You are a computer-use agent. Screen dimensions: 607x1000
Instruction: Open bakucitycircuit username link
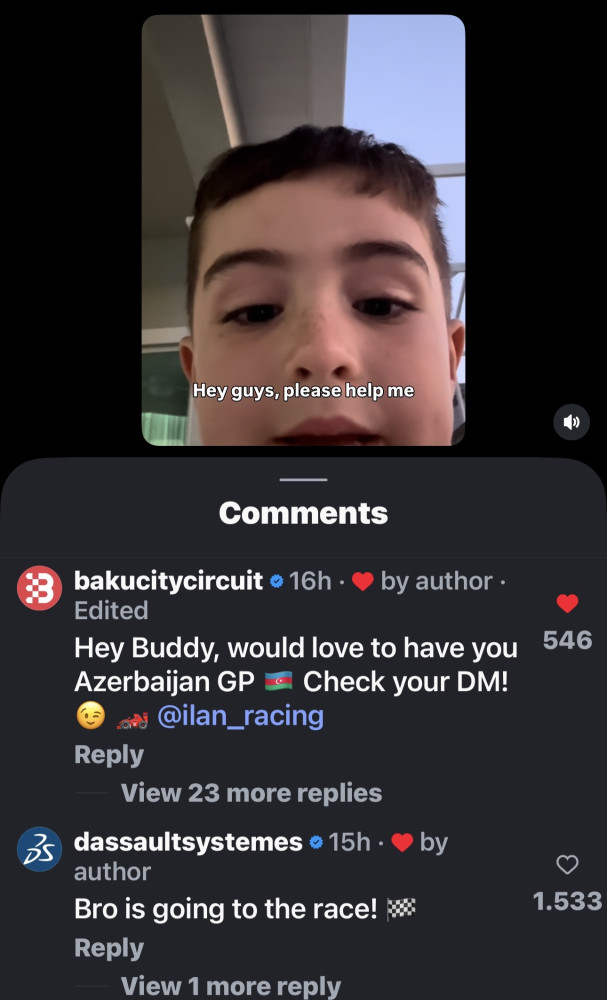[x=168, y=581]
